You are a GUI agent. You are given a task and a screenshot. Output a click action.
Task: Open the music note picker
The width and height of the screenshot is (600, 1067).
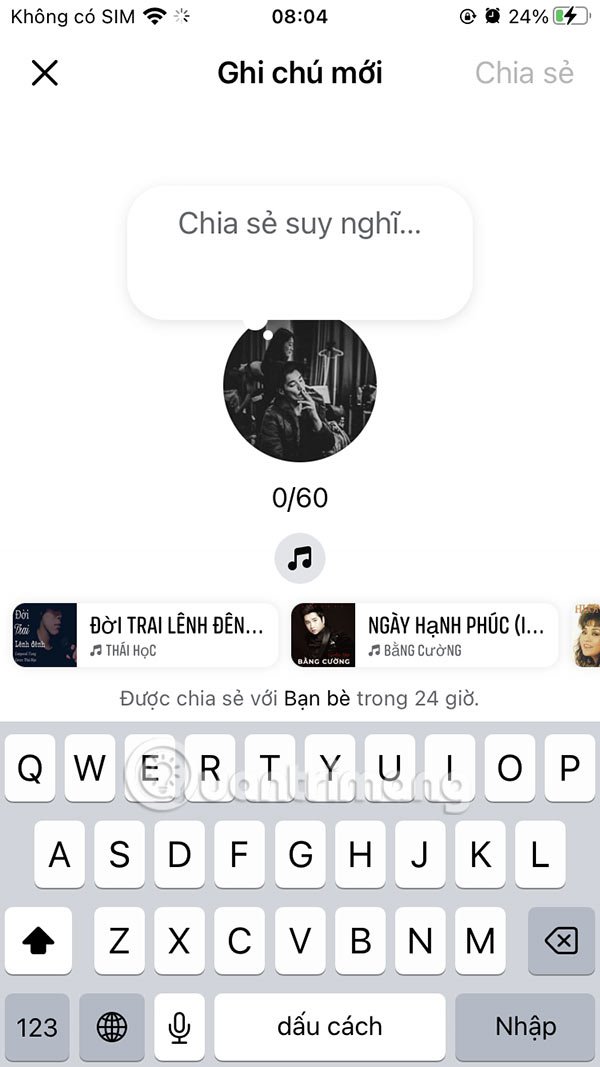300,558
